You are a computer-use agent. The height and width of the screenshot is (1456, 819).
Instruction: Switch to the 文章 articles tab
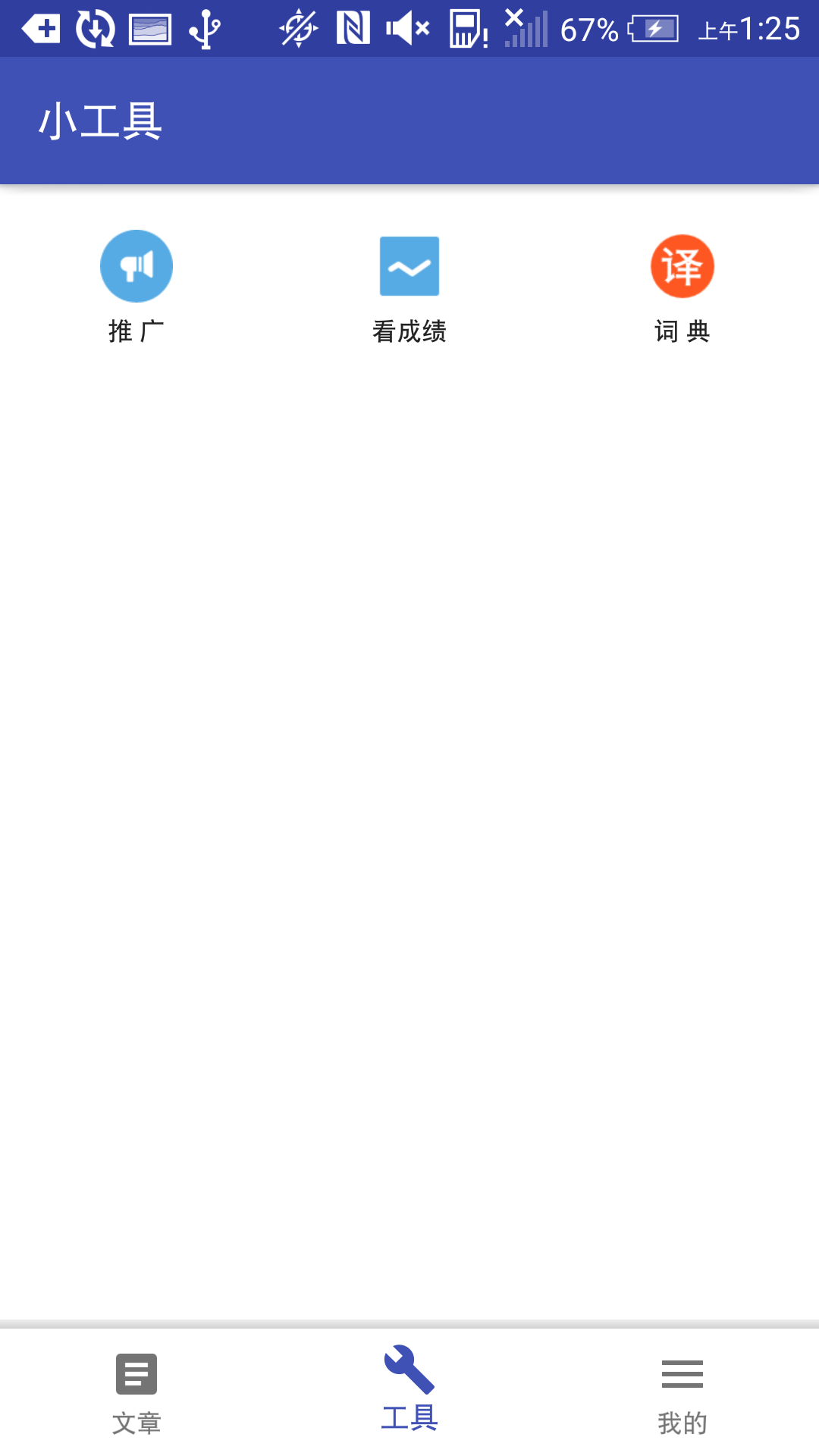coord(136,1392)
